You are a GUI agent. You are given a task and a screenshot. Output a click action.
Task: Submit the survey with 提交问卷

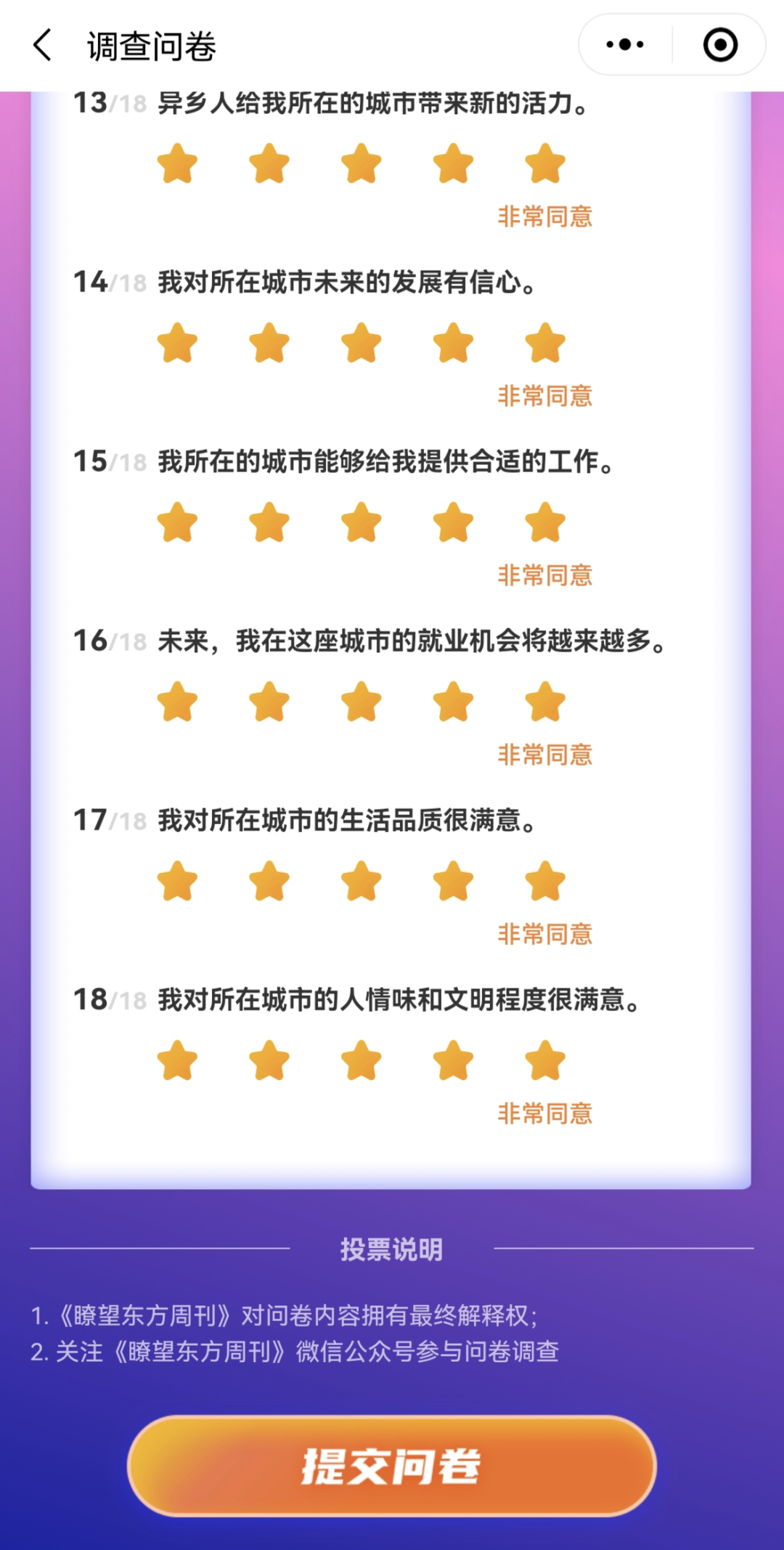pyautogui.click(x=392, y=1466)
